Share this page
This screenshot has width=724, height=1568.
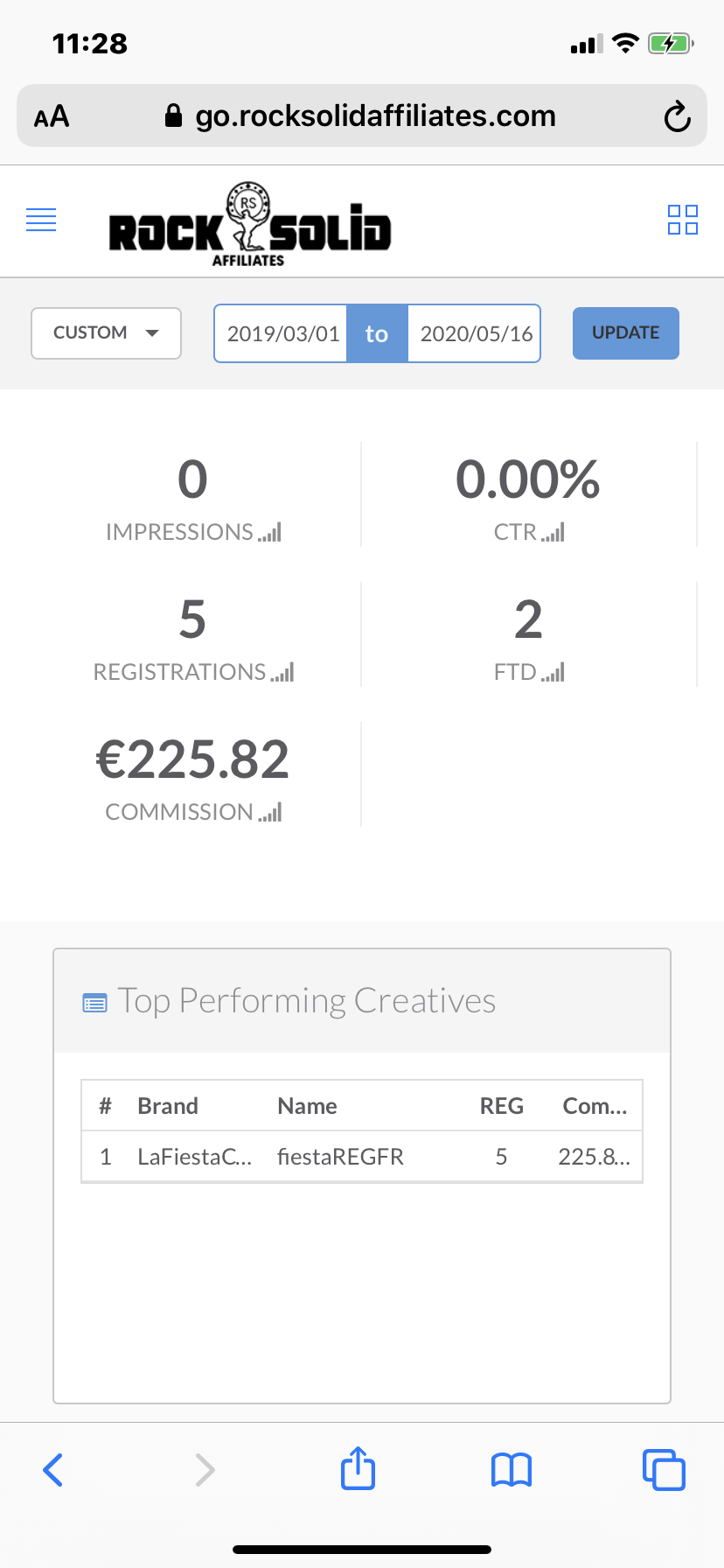358,1467
